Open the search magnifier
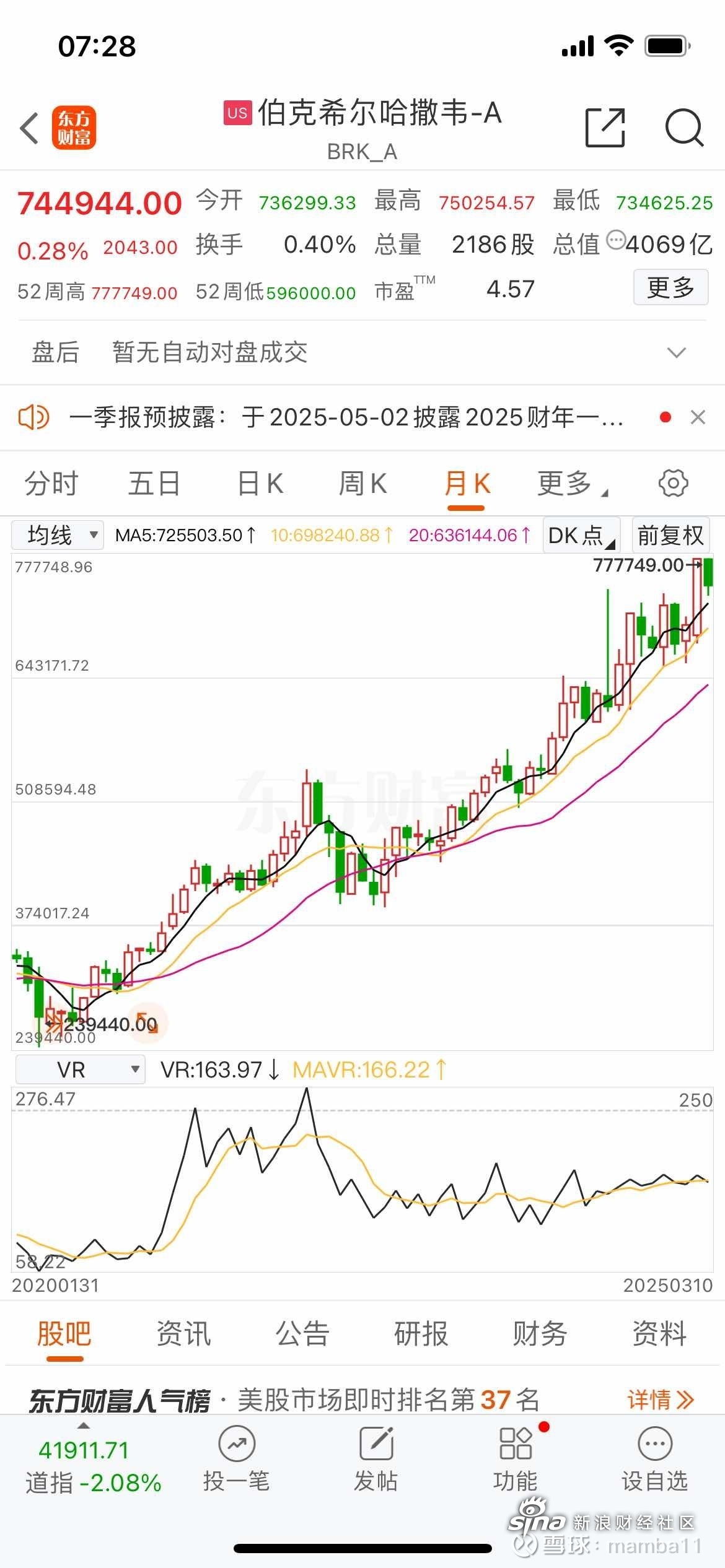The height and width of the screenshot is (1568, 725). coord(684,128)
